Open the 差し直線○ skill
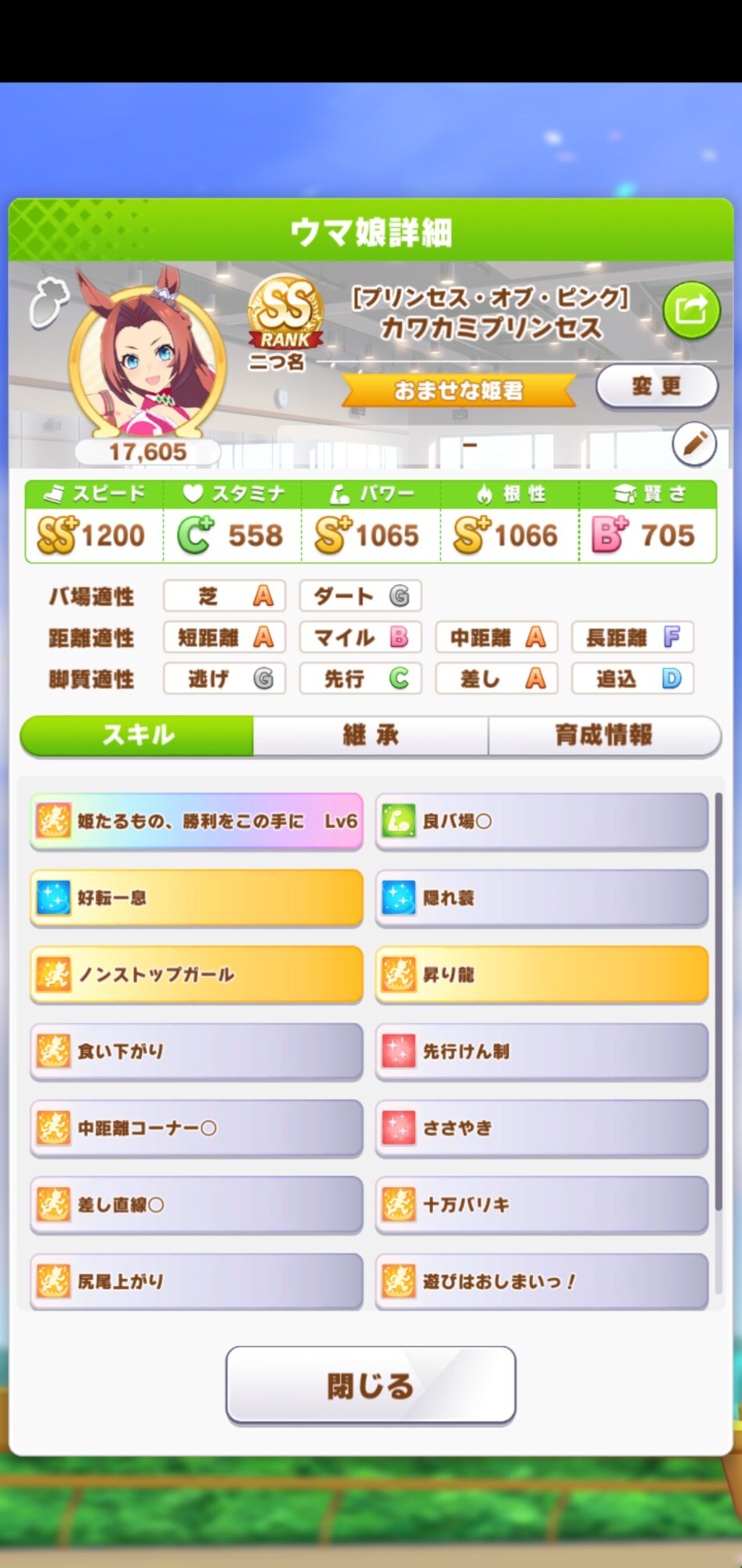This screenshot has width=742, height=1568. (x=197, y=1205)
